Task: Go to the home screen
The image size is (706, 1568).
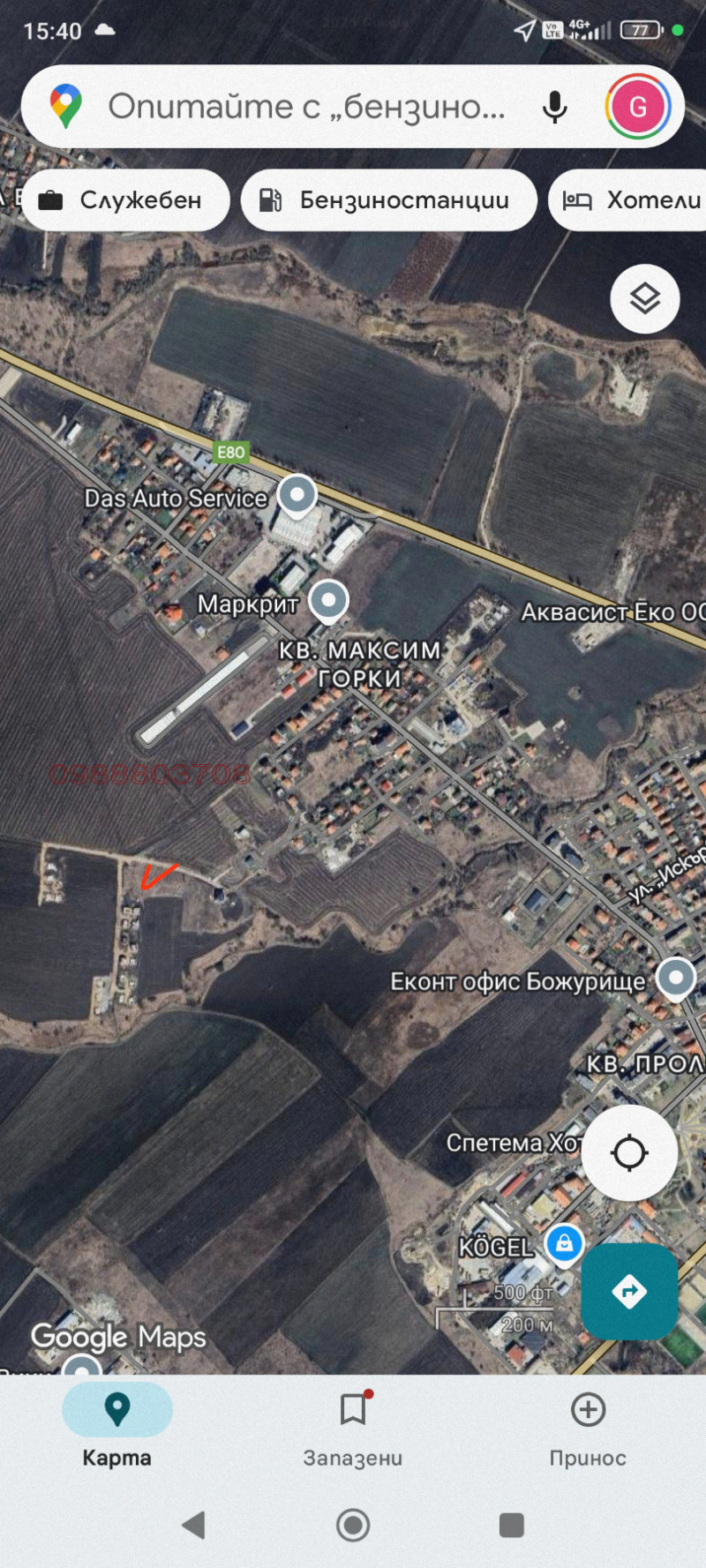Action: [353, 1525]
